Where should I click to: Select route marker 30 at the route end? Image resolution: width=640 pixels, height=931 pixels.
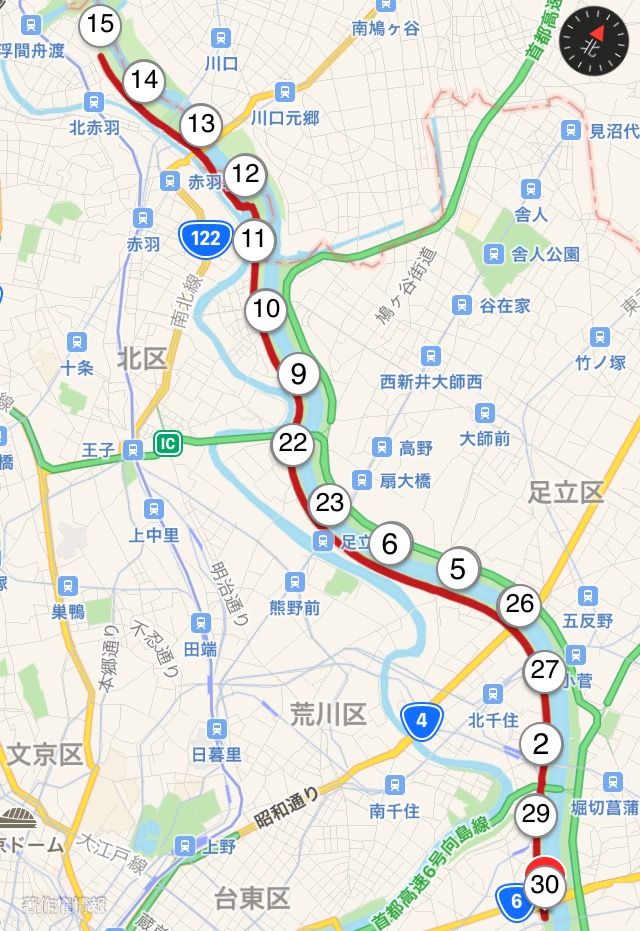pos(545,883)
